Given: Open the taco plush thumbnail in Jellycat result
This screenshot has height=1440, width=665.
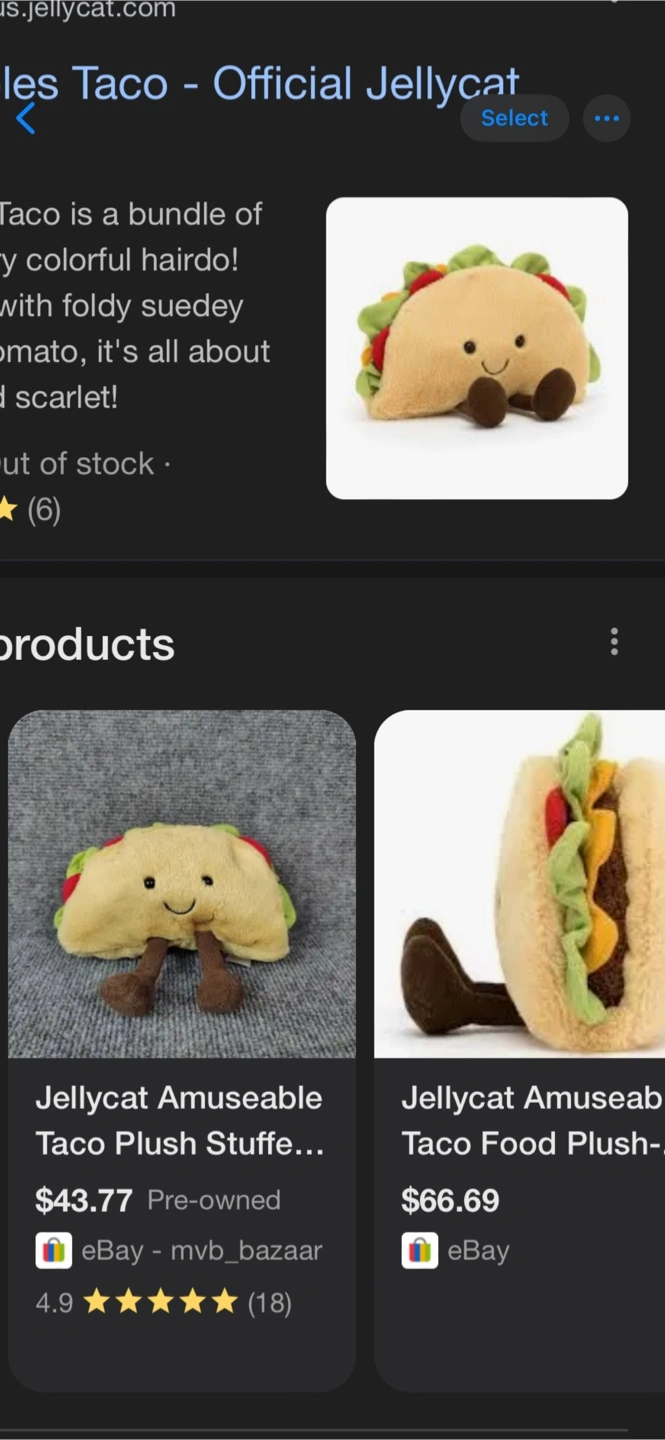Looking at the screenshot, I should point(477,348).
